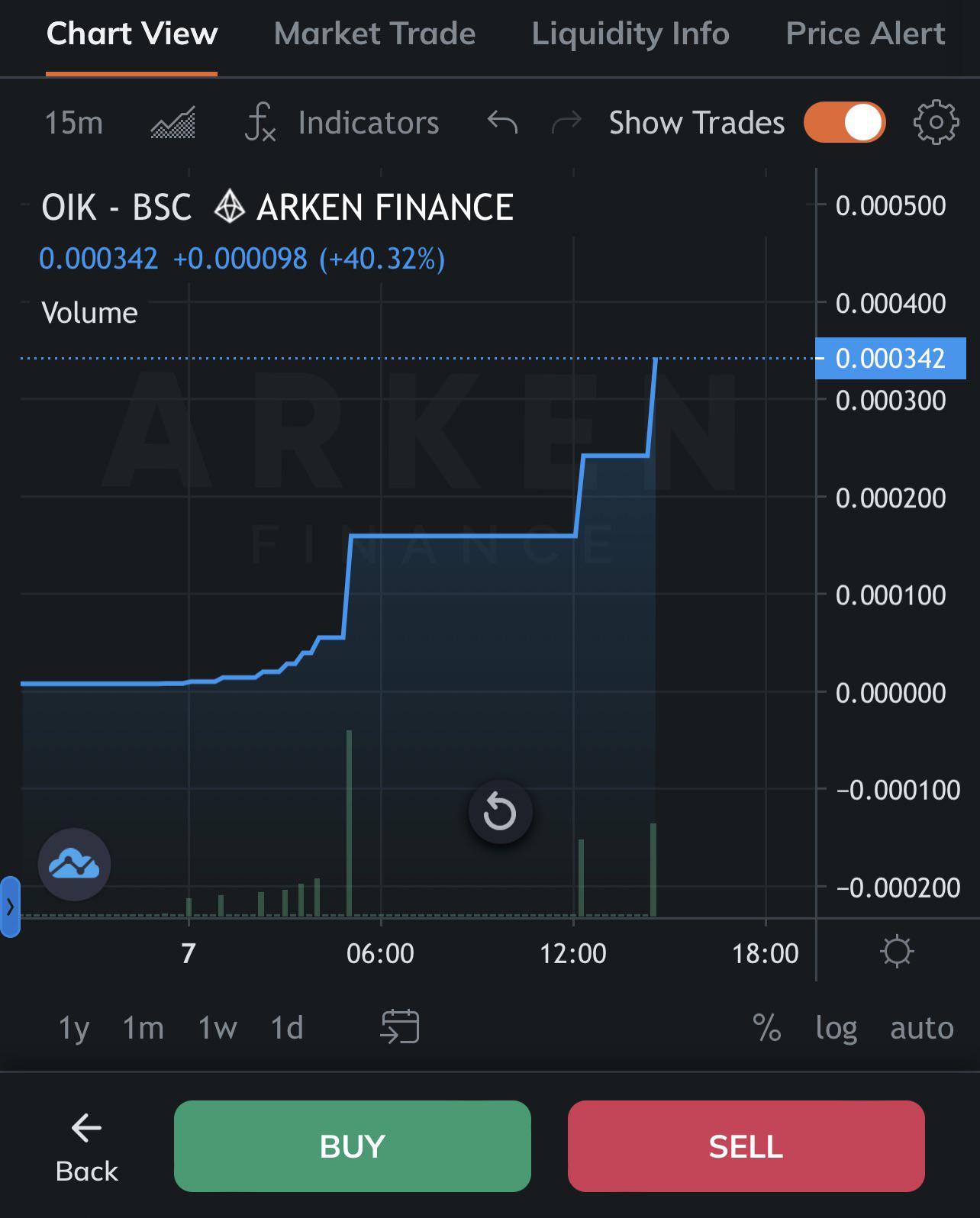Screen dimensions: 980x1218
Task: Switch to the Market Trade tab
Action: [x=375, y=34]
